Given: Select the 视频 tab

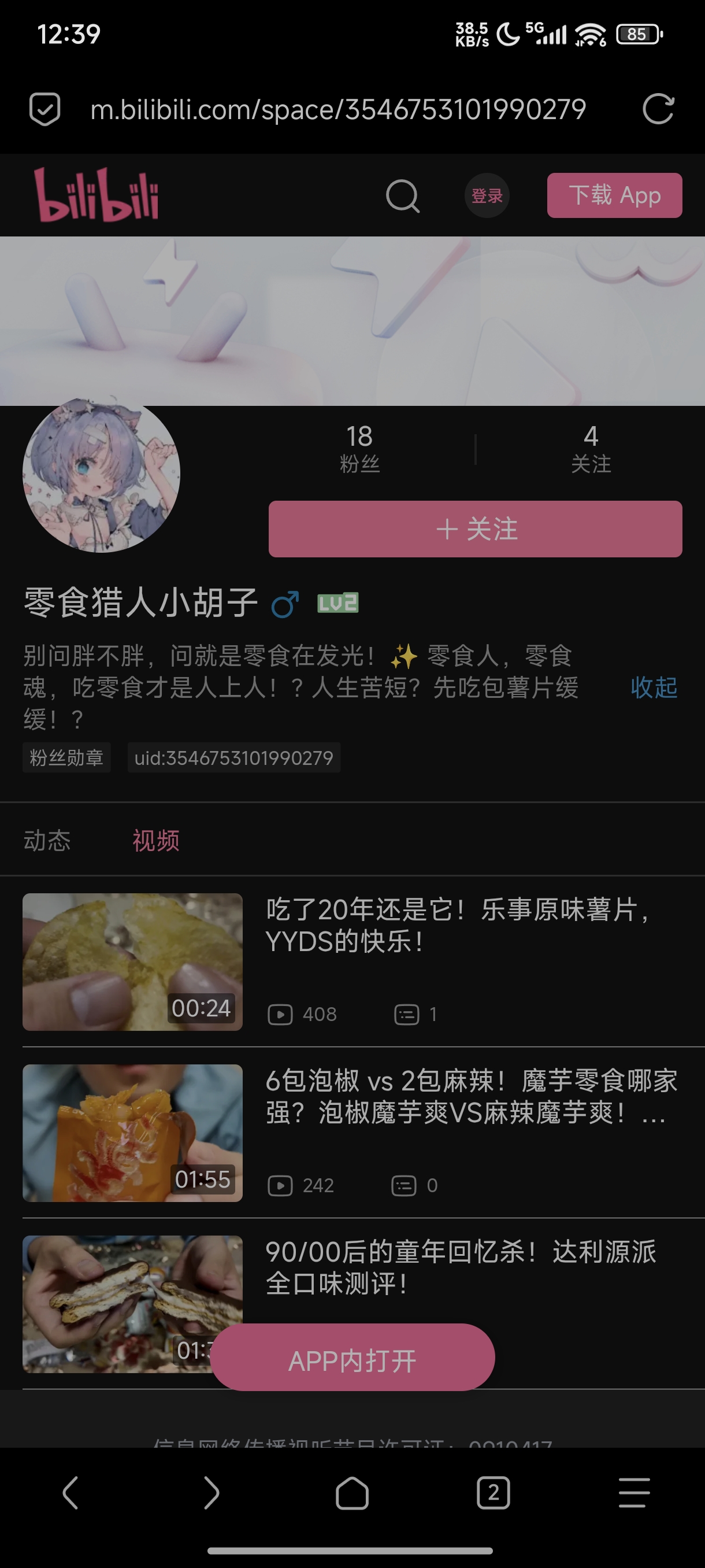Looking at the screenshot, I should (155, 841).
